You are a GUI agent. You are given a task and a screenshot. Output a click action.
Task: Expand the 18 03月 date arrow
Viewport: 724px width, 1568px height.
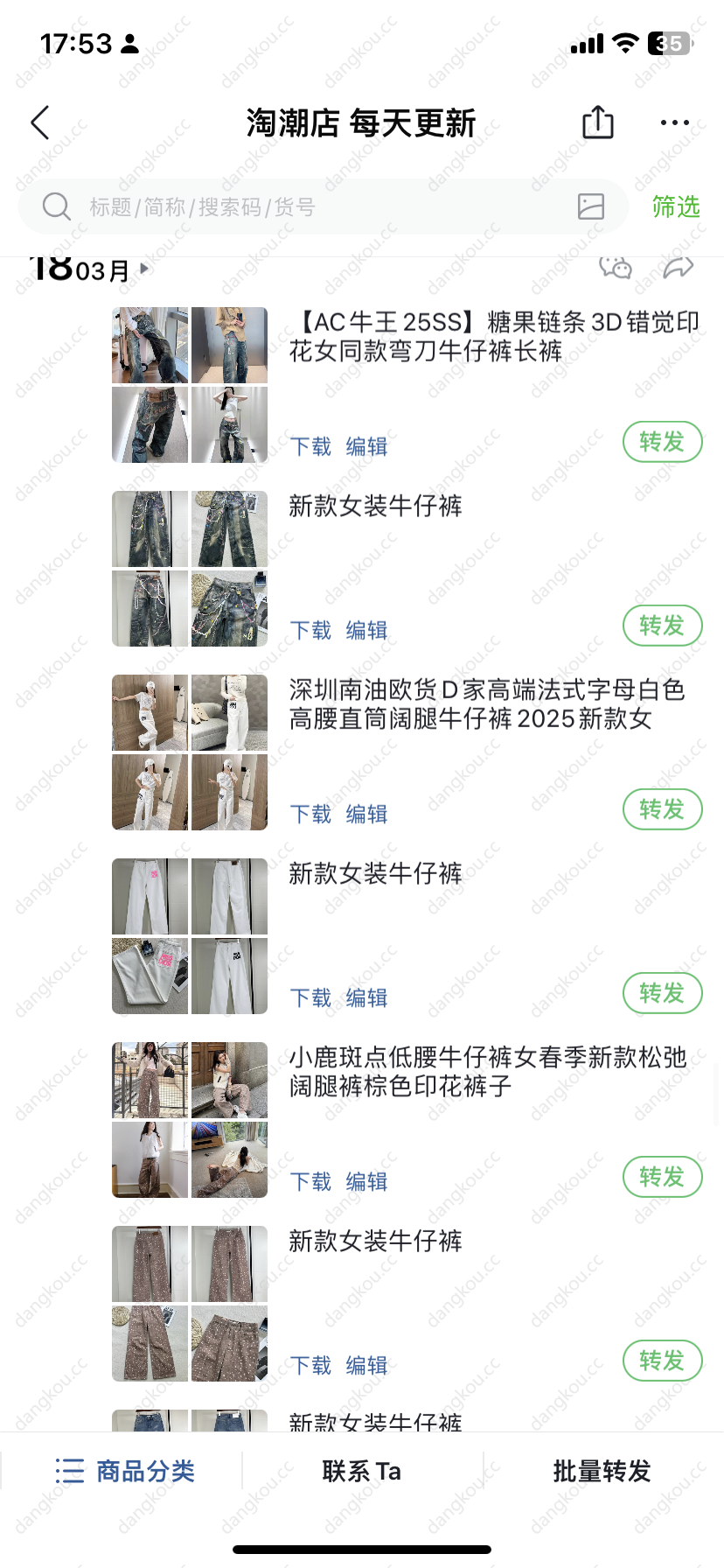tap(144, 269)
